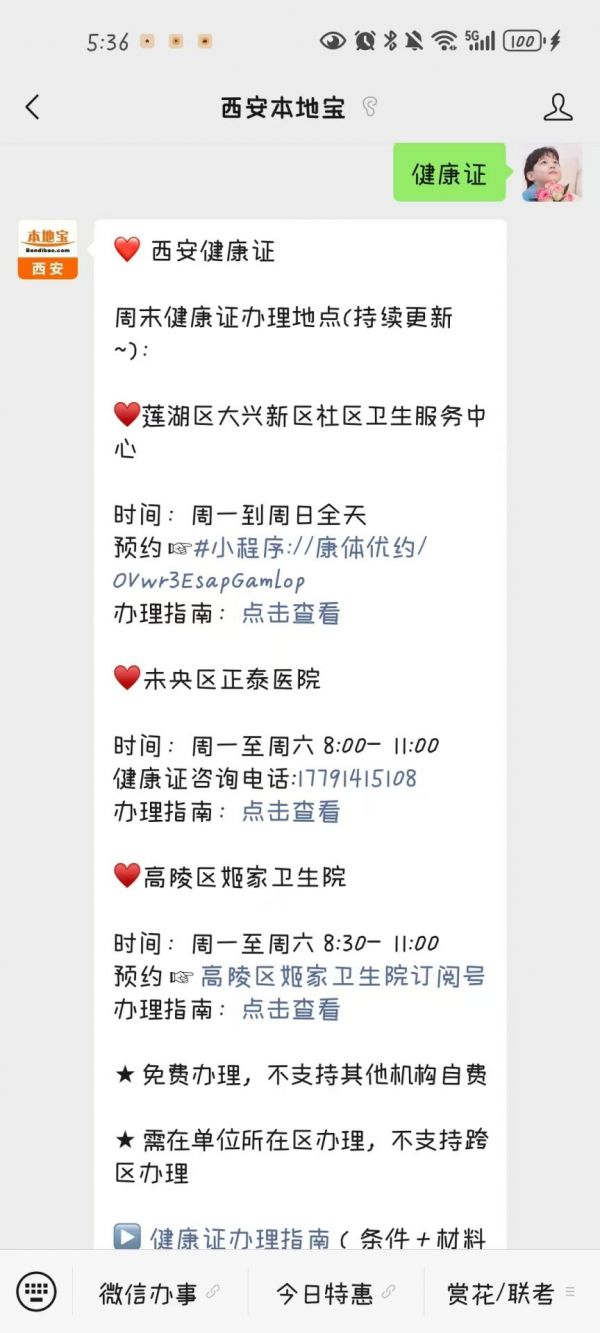Switch to keyboard input mode
600x1333 pixels.
36,1292
